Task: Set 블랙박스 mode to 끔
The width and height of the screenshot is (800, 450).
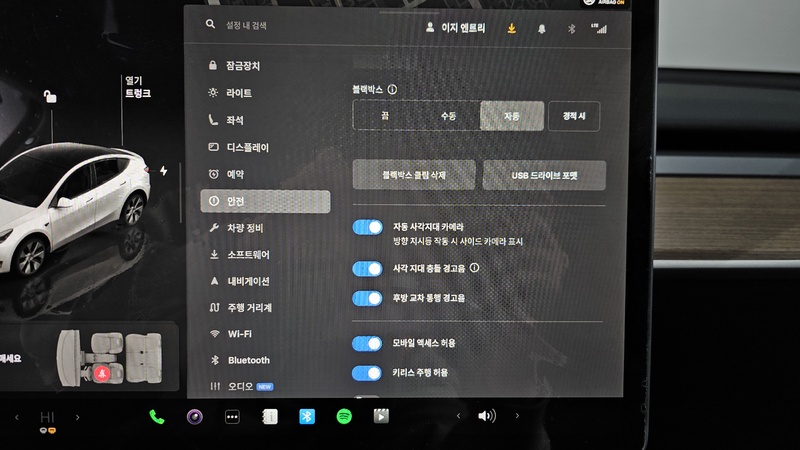Action: coord(384,116)
